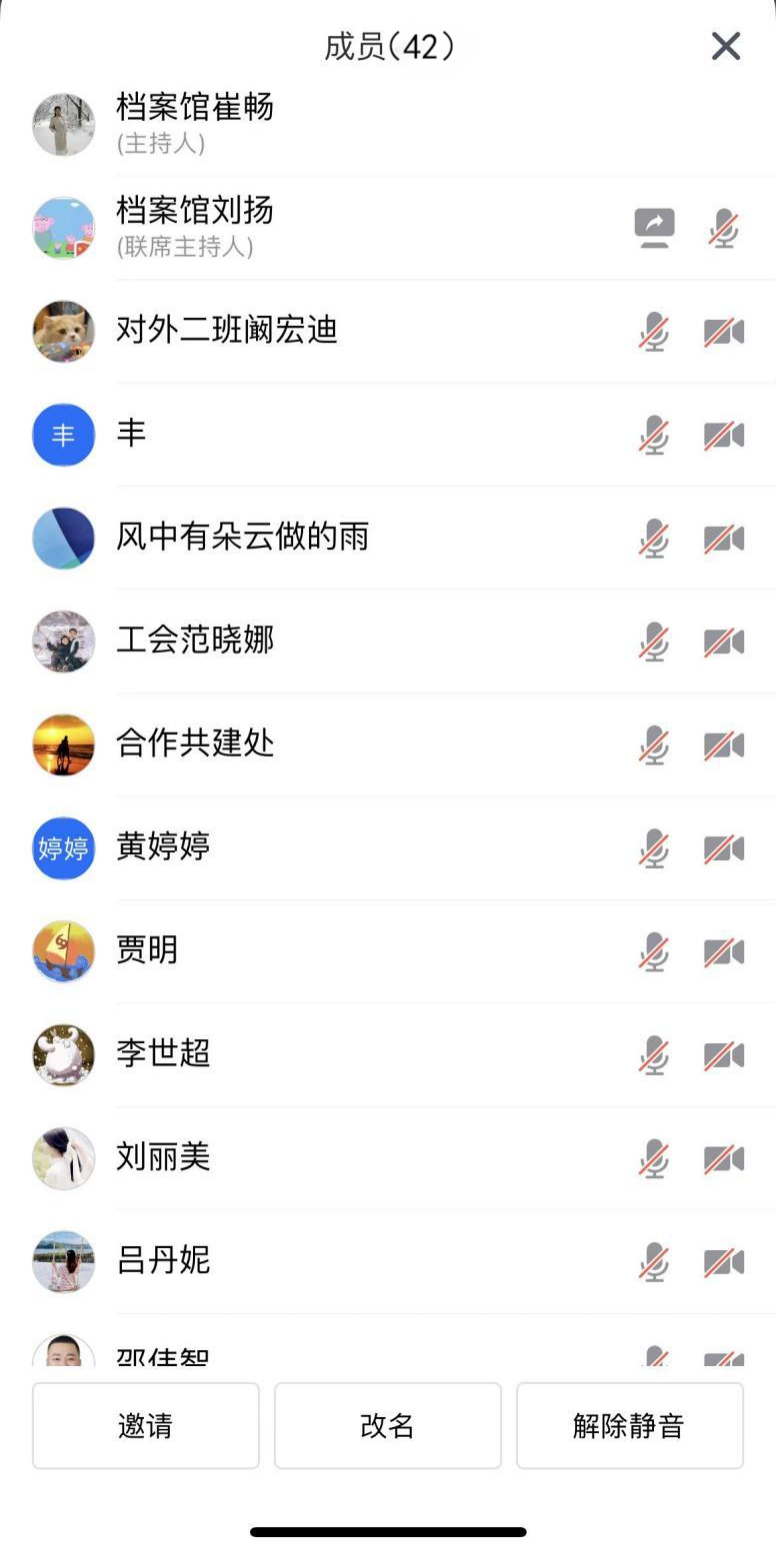This screenshot has width=777, height=1553.
Task: Tap the microphone icon for 档案馆刘扬
Action: 723,228
